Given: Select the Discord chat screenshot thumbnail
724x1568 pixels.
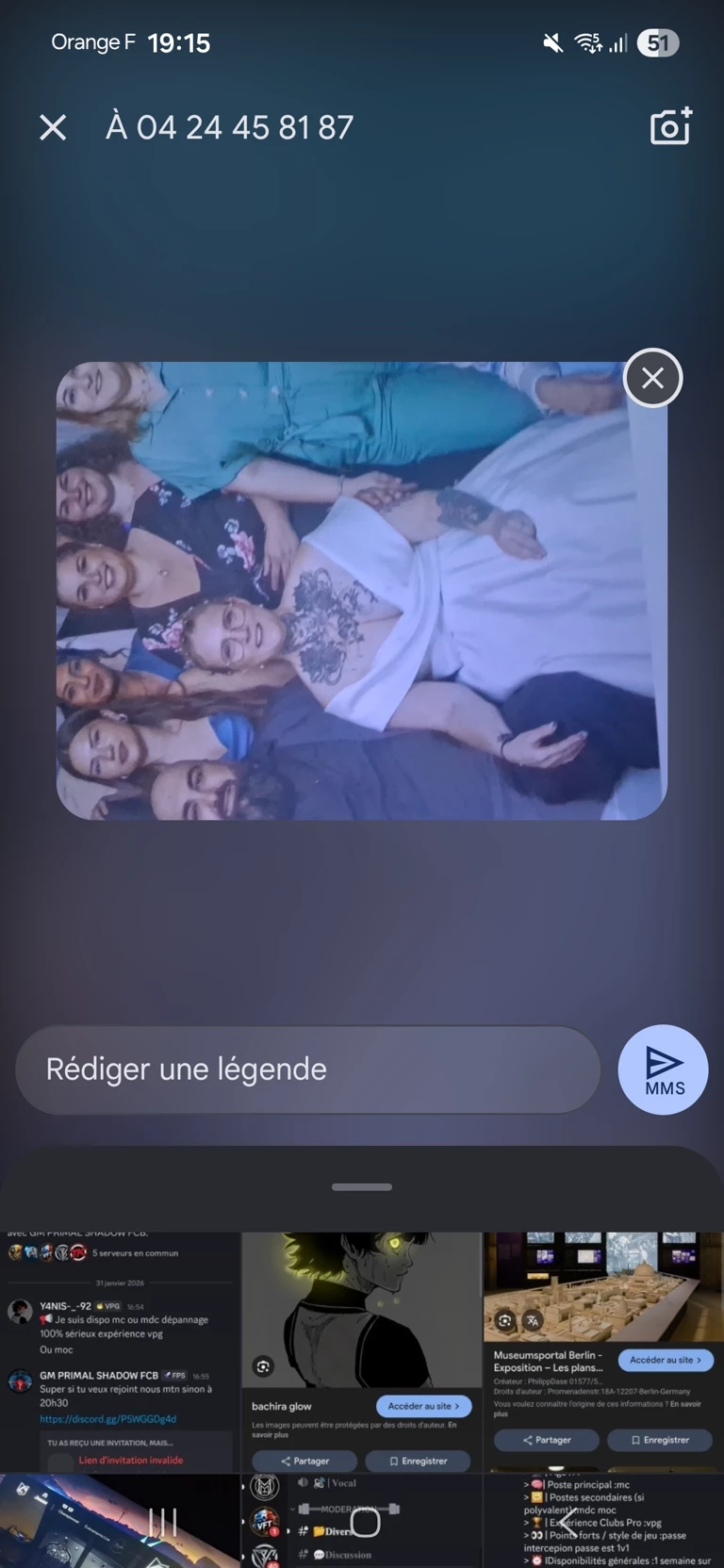Looking at the screenshot, I should [120, 1351].
